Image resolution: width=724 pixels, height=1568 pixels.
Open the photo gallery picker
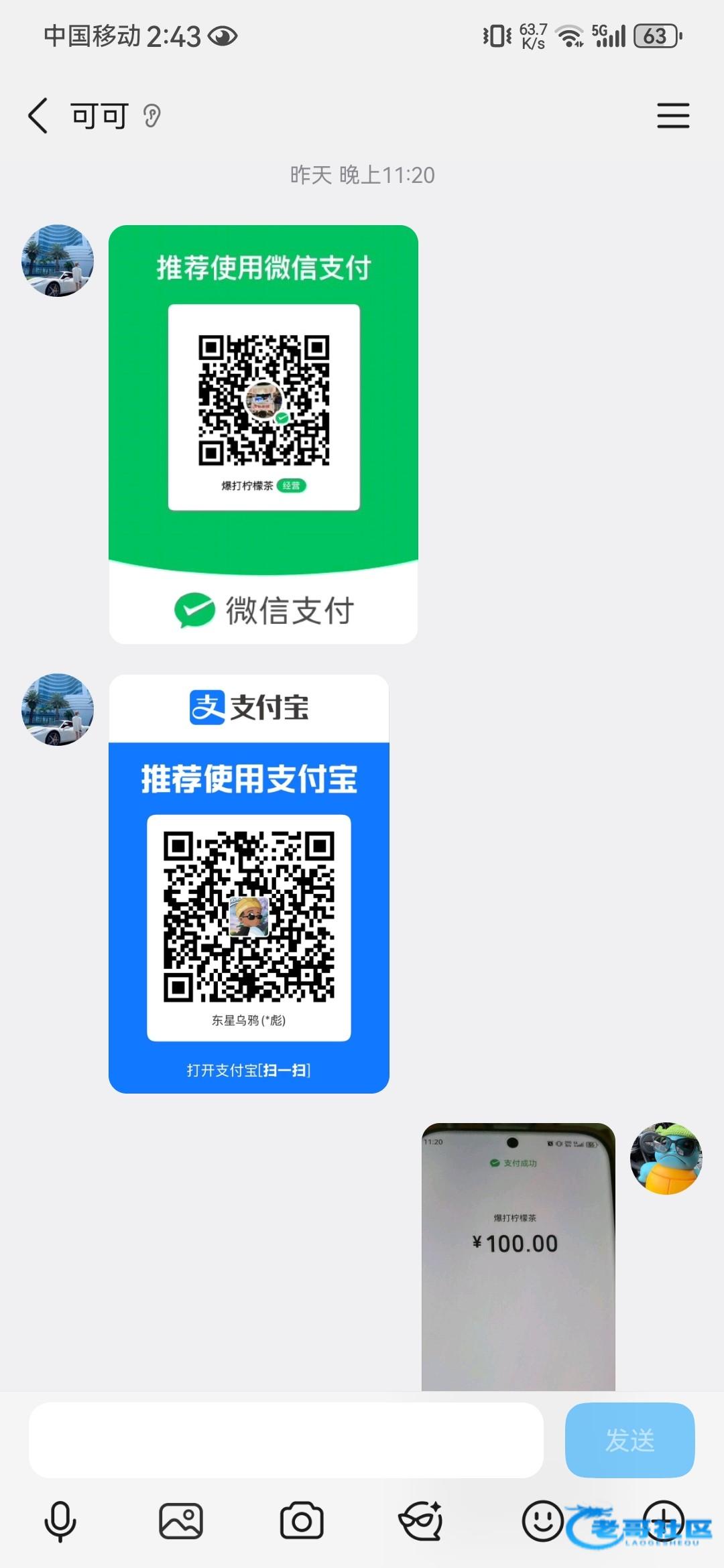tap(181, 1521)
